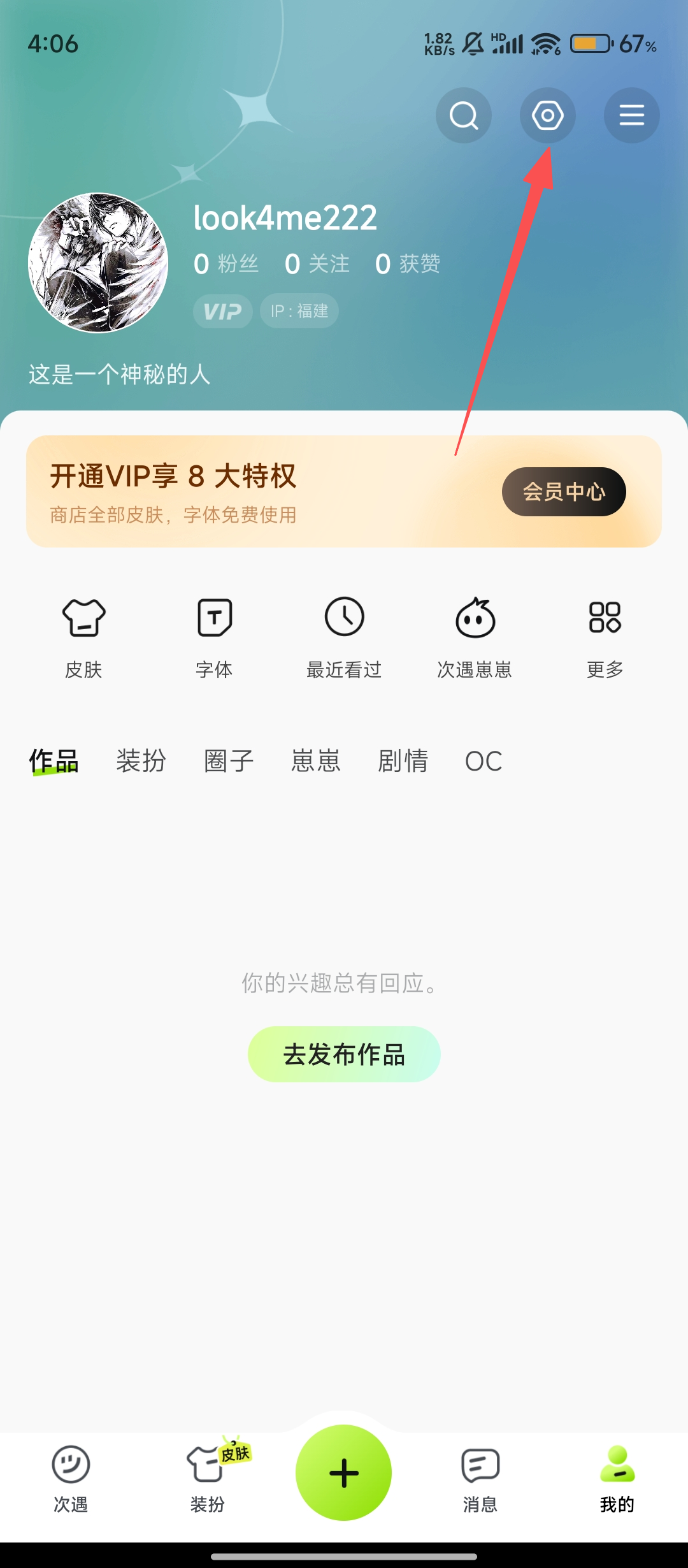Switch to the 剧情 tab
Viewport: 688px width, 1568px height.
point(403,761)
